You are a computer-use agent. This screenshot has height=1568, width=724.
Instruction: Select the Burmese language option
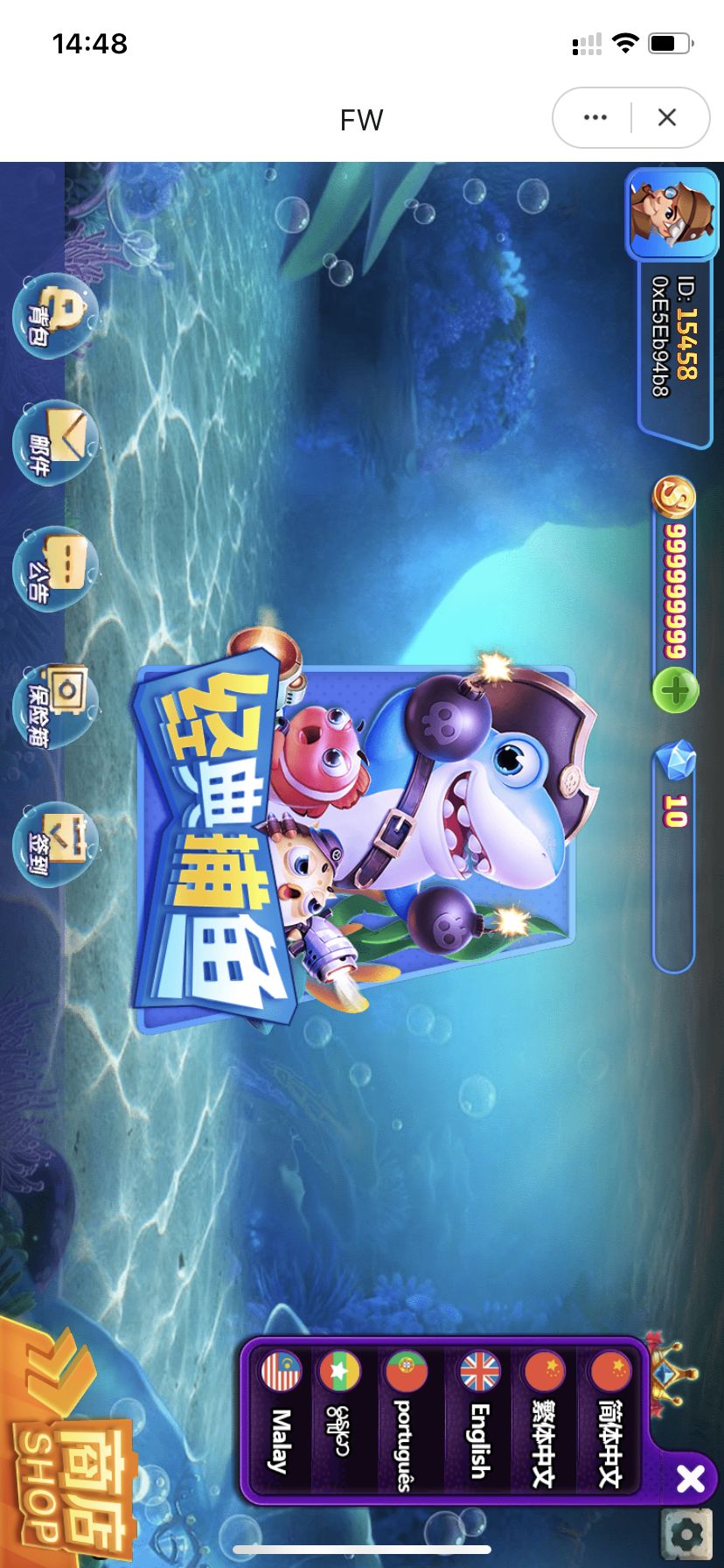coord(339,1416)
